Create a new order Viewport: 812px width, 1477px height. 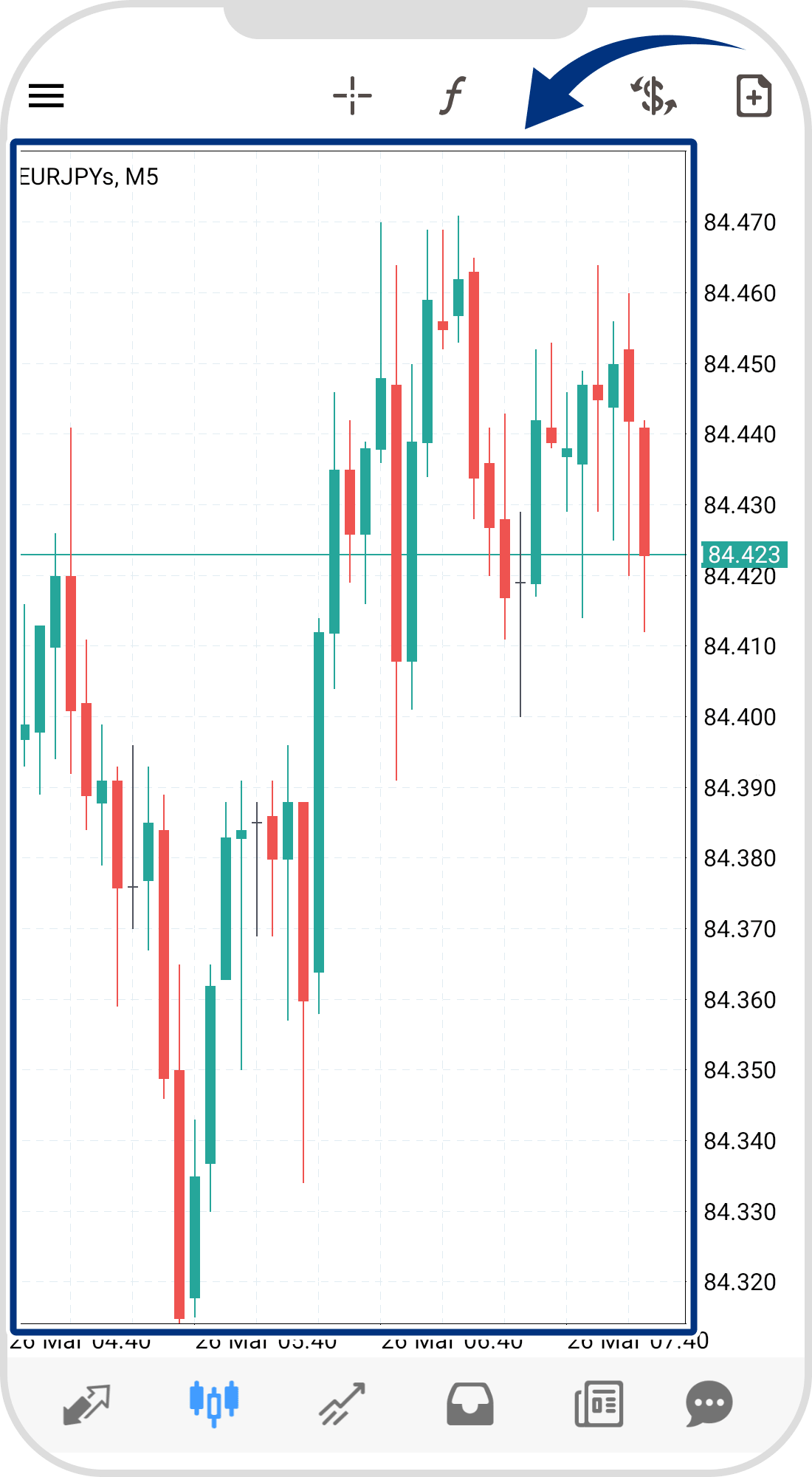coord(754,96)
